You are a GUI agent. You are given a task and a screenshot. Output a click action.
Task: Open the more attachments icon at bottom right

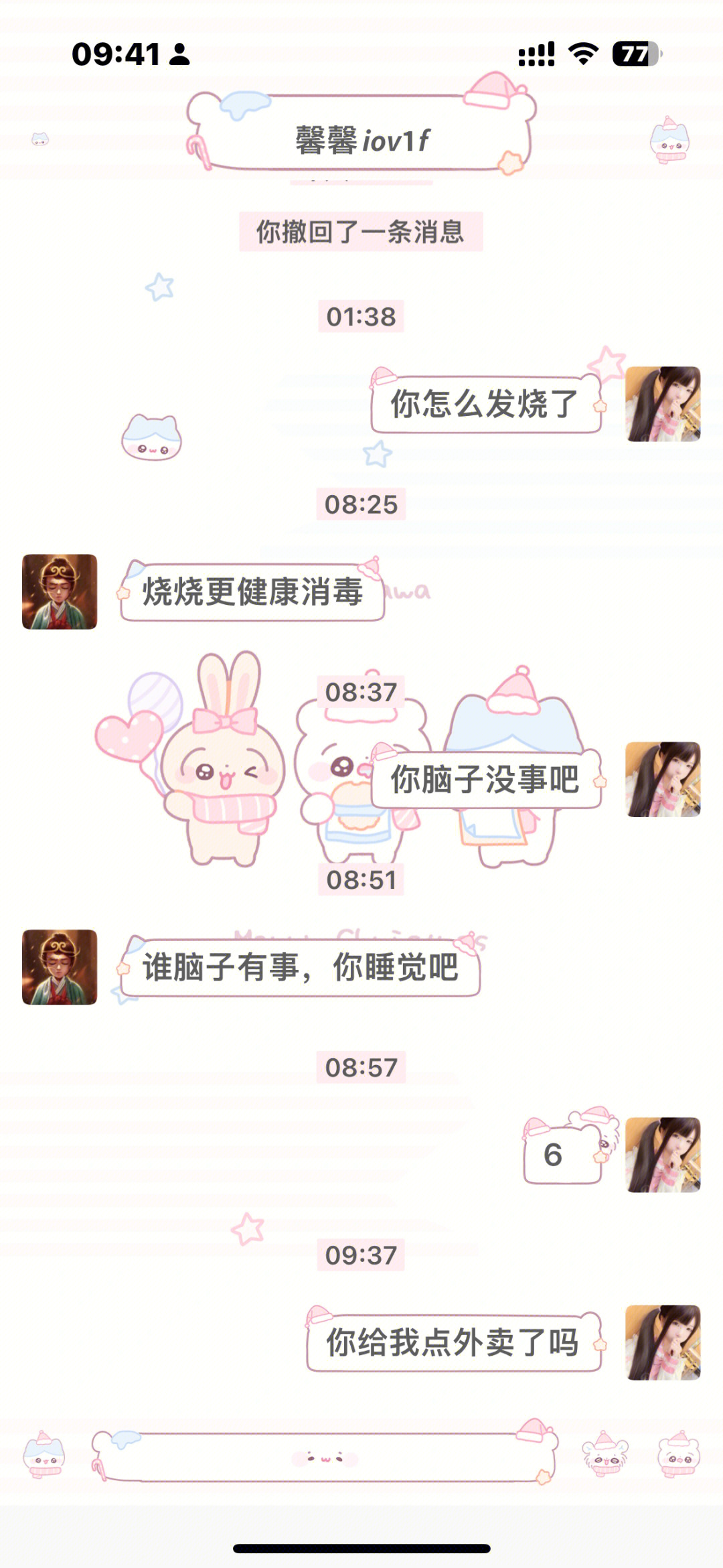(x=678, y=1455)
